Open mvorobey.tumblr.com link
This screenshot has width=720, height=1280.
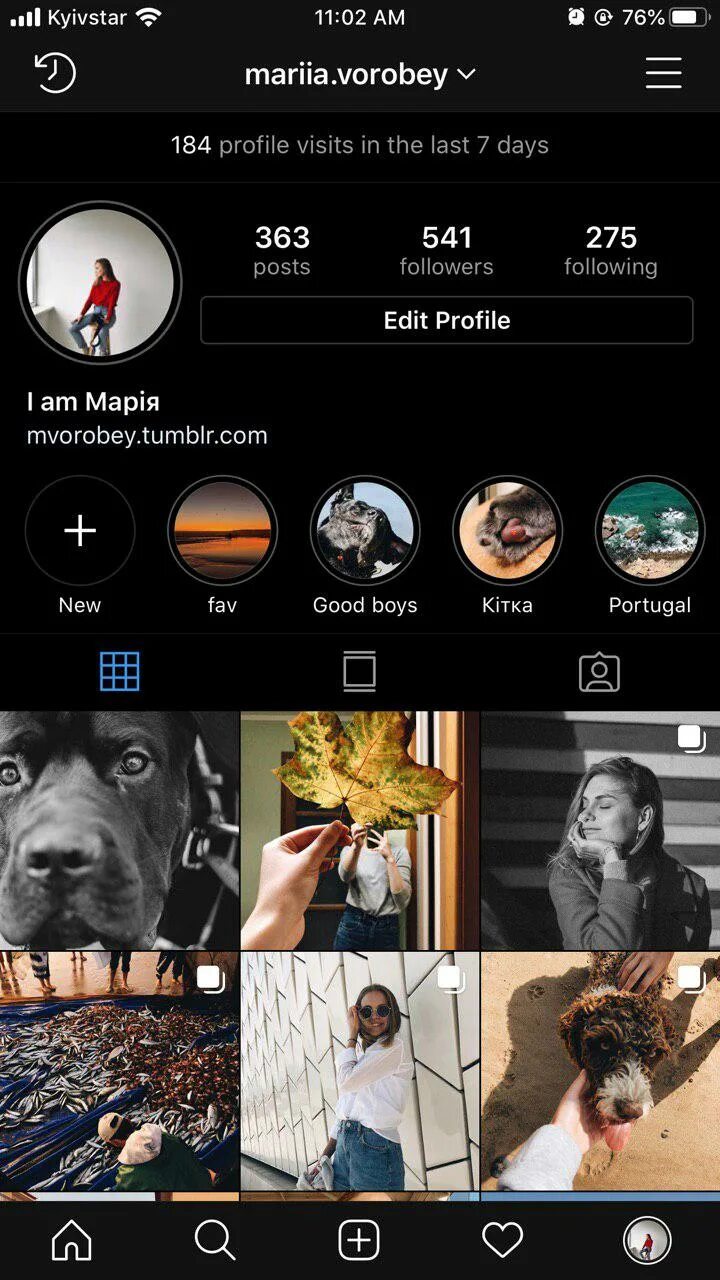click(147, 435)
